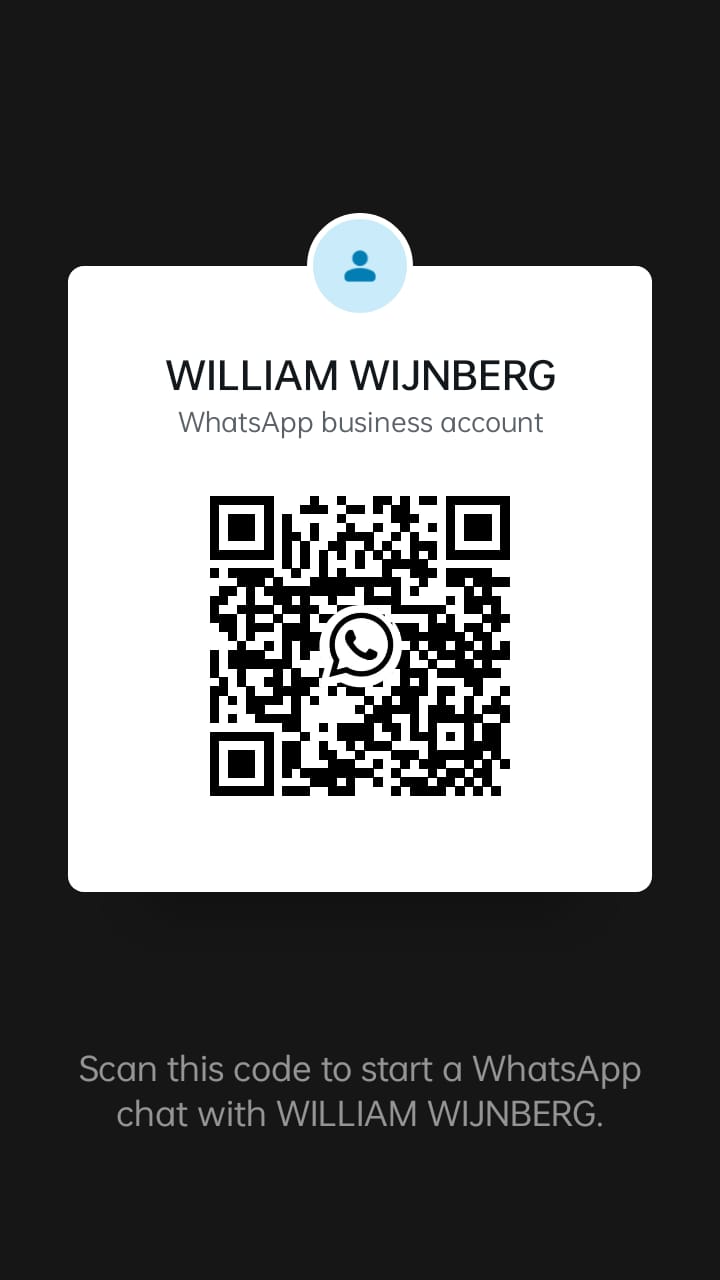Click the circular avatar badge above the card
The width and height of the screenshot is (720, 1280).
tap(360, 263)
